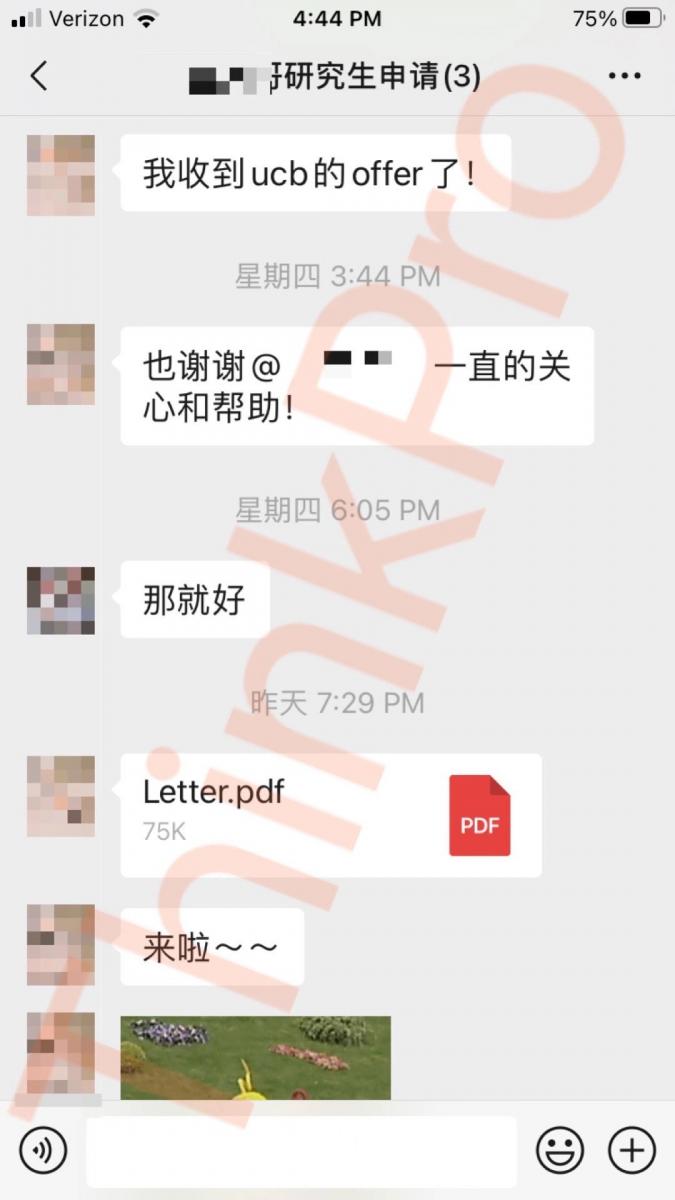View the grass photo message
Viewport: 675px width, 1200px height.
255,1058
